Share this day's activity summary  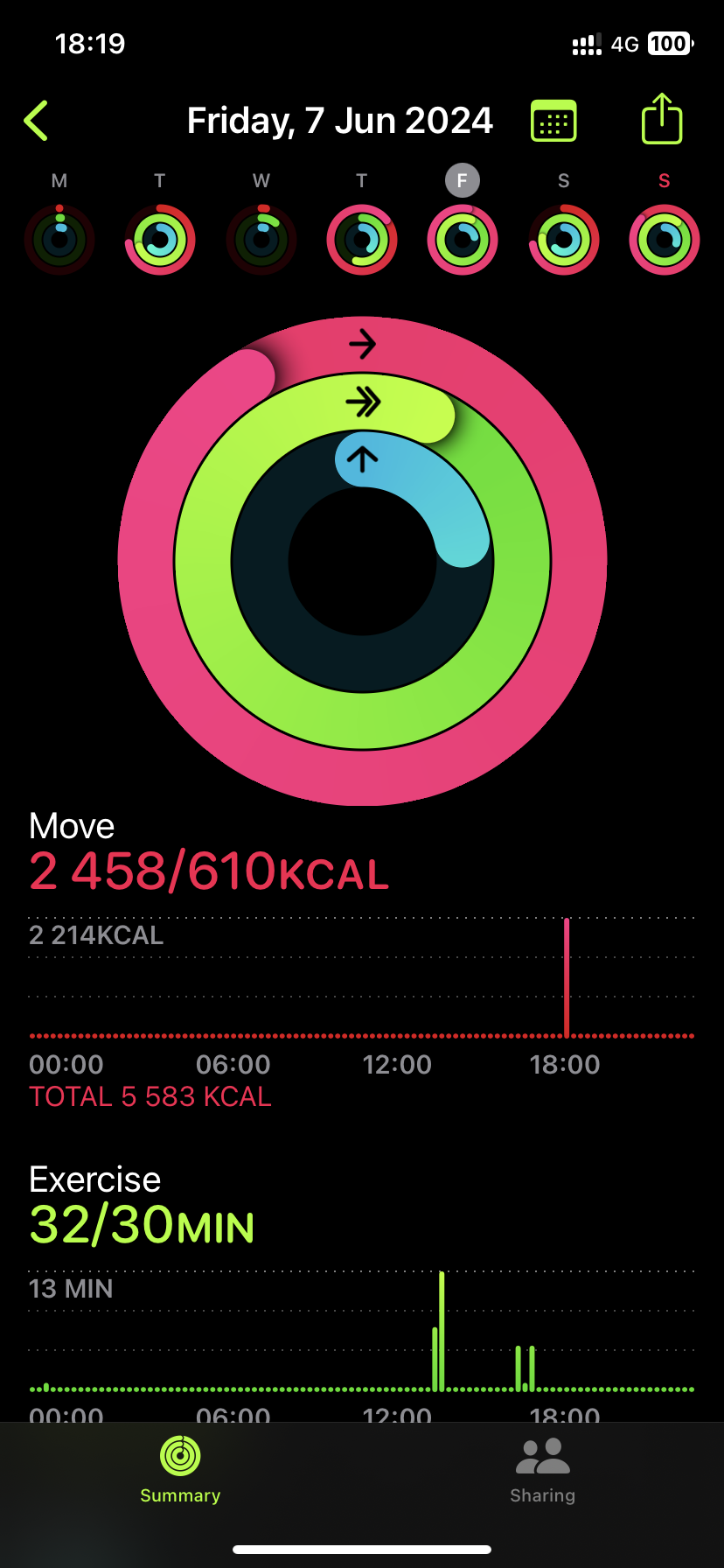[x=661, y=119]
